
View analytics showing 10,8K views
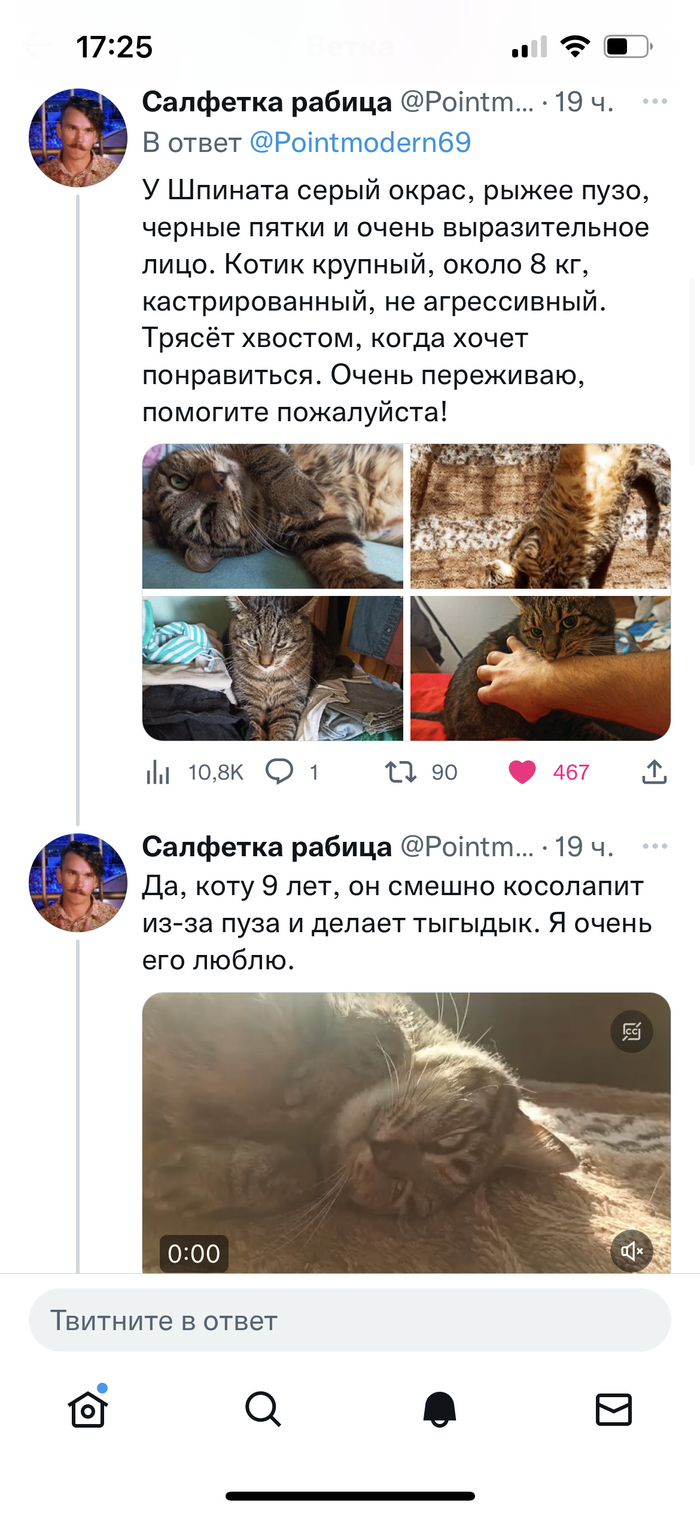(x=195, y=772)
